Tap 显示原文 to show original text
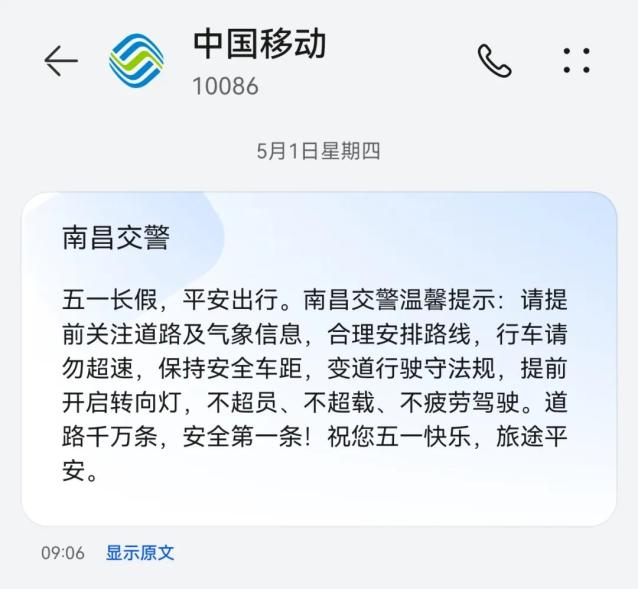The image size is (638, 589). click(x=140, y=552)
